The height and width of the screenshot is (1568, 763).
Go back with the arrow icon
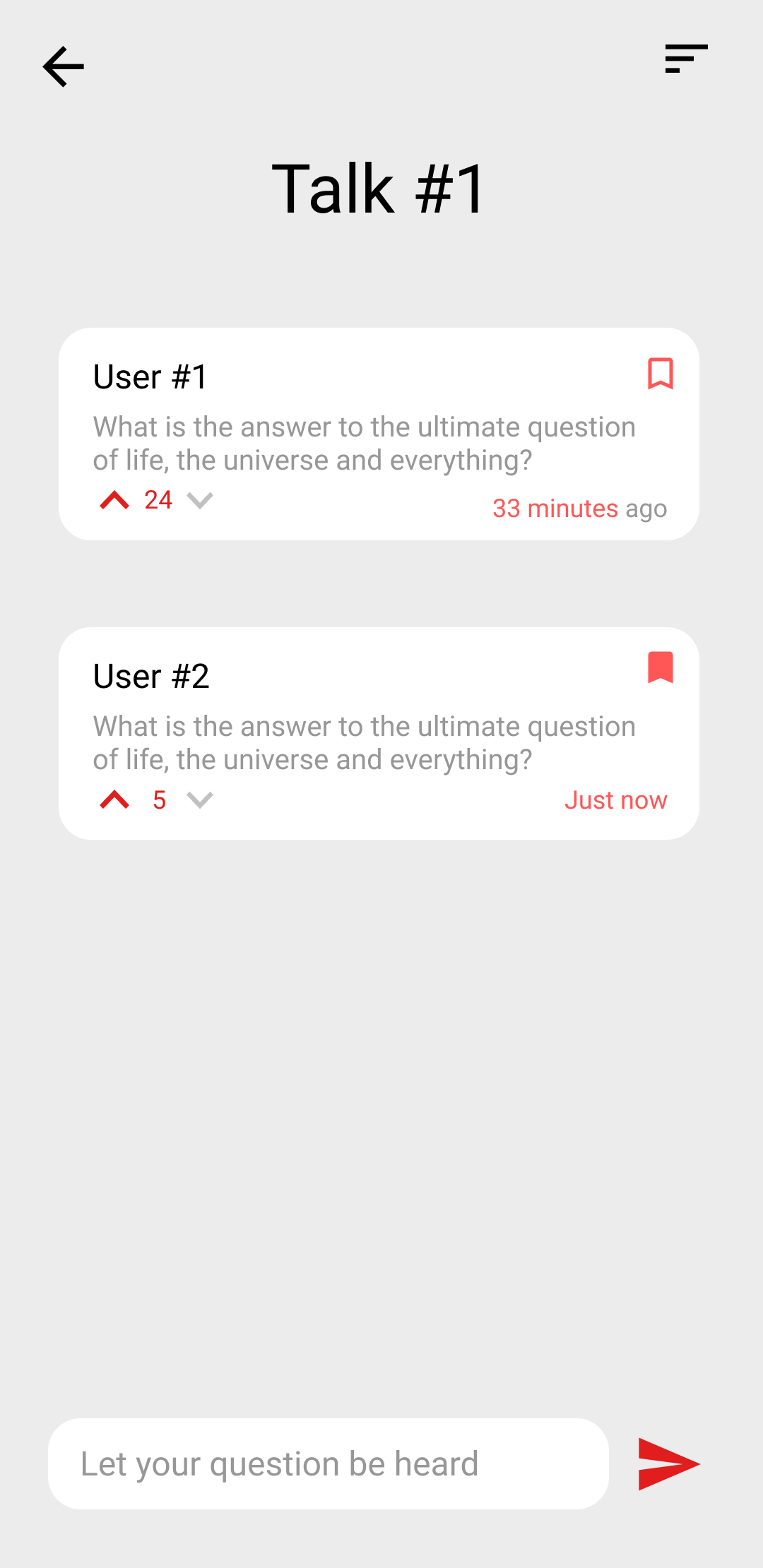[x=64, y=66]
